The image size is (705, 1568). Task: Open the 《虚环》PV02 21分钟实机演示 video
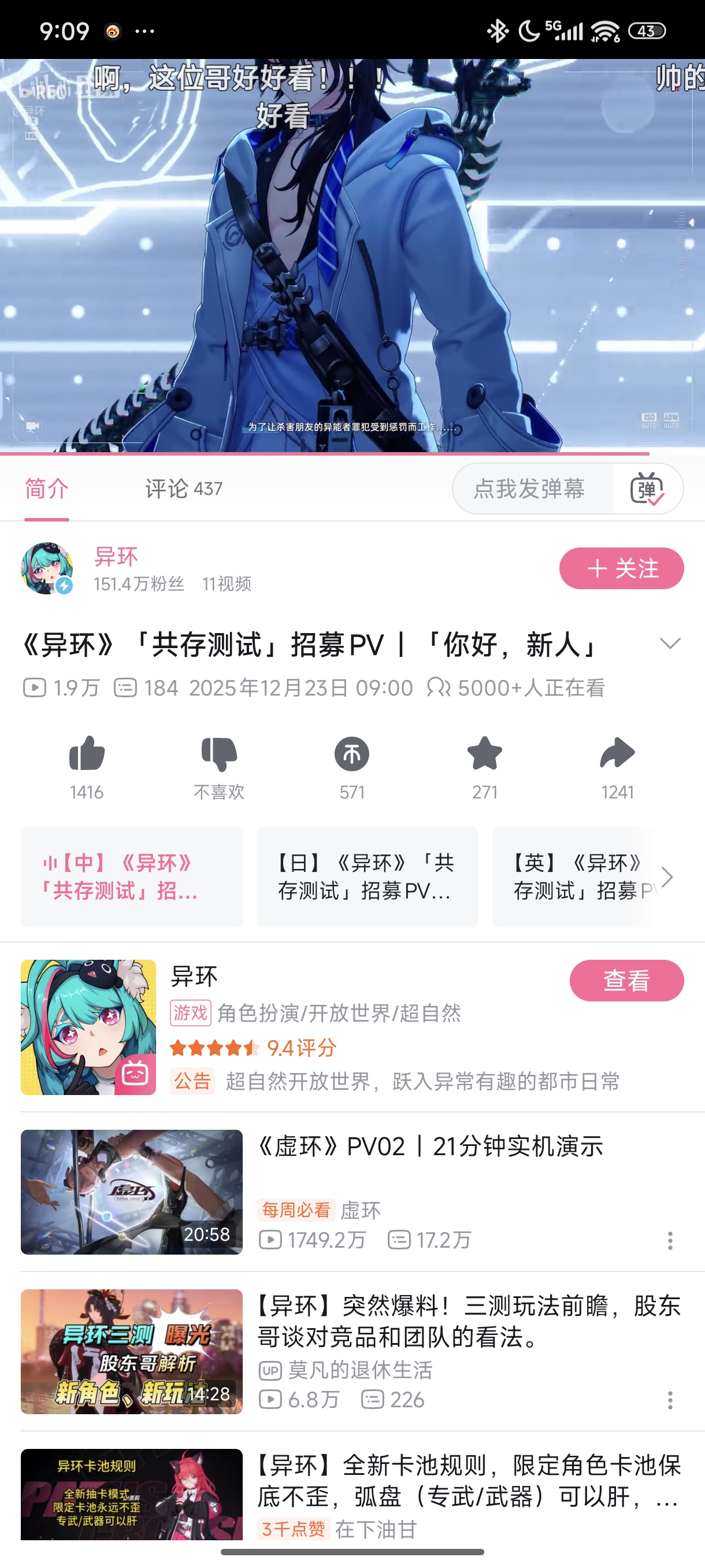tap(429, 1147)
